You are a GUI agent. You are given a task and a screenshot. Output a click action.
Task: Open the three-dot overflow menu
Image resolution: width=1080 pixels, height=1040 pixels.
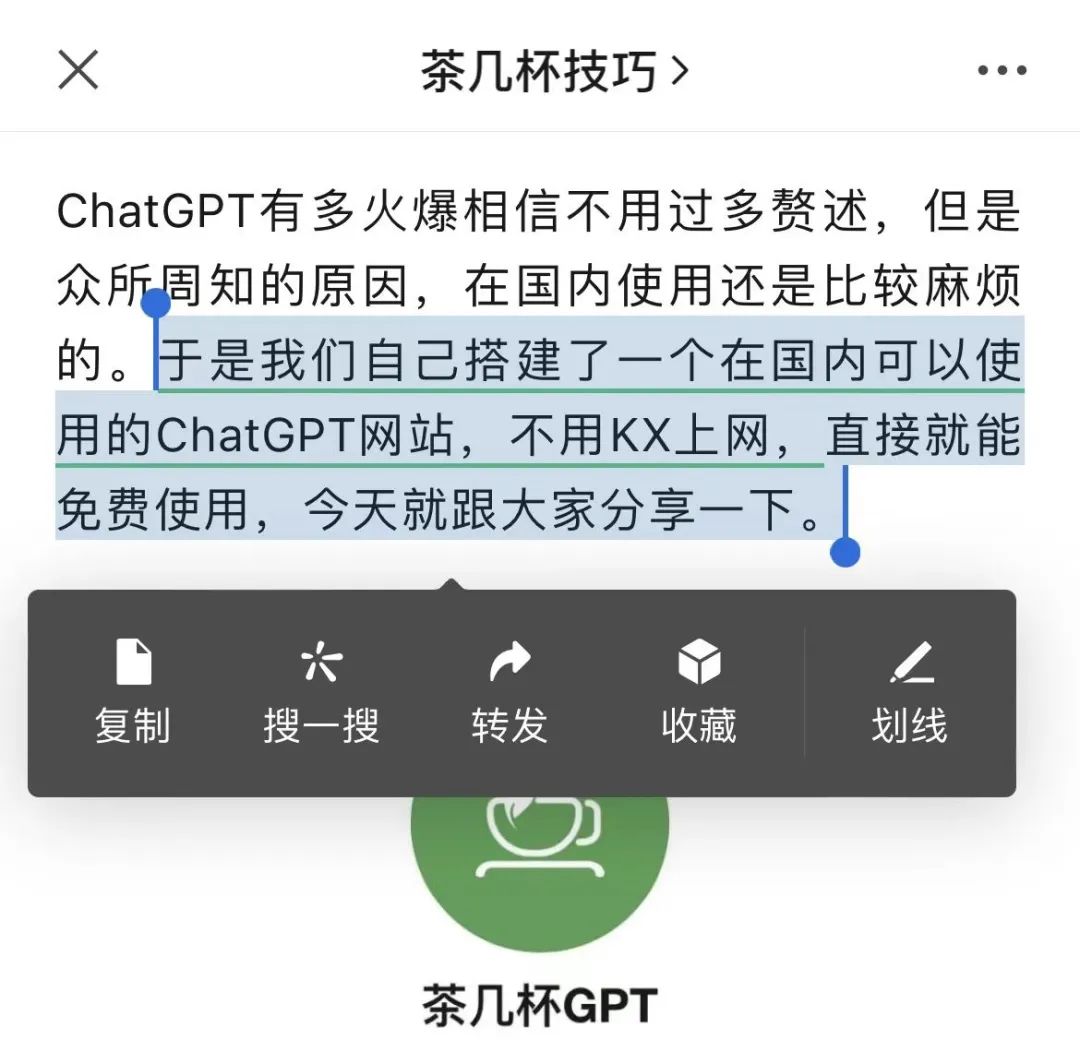click(1001, 71)
